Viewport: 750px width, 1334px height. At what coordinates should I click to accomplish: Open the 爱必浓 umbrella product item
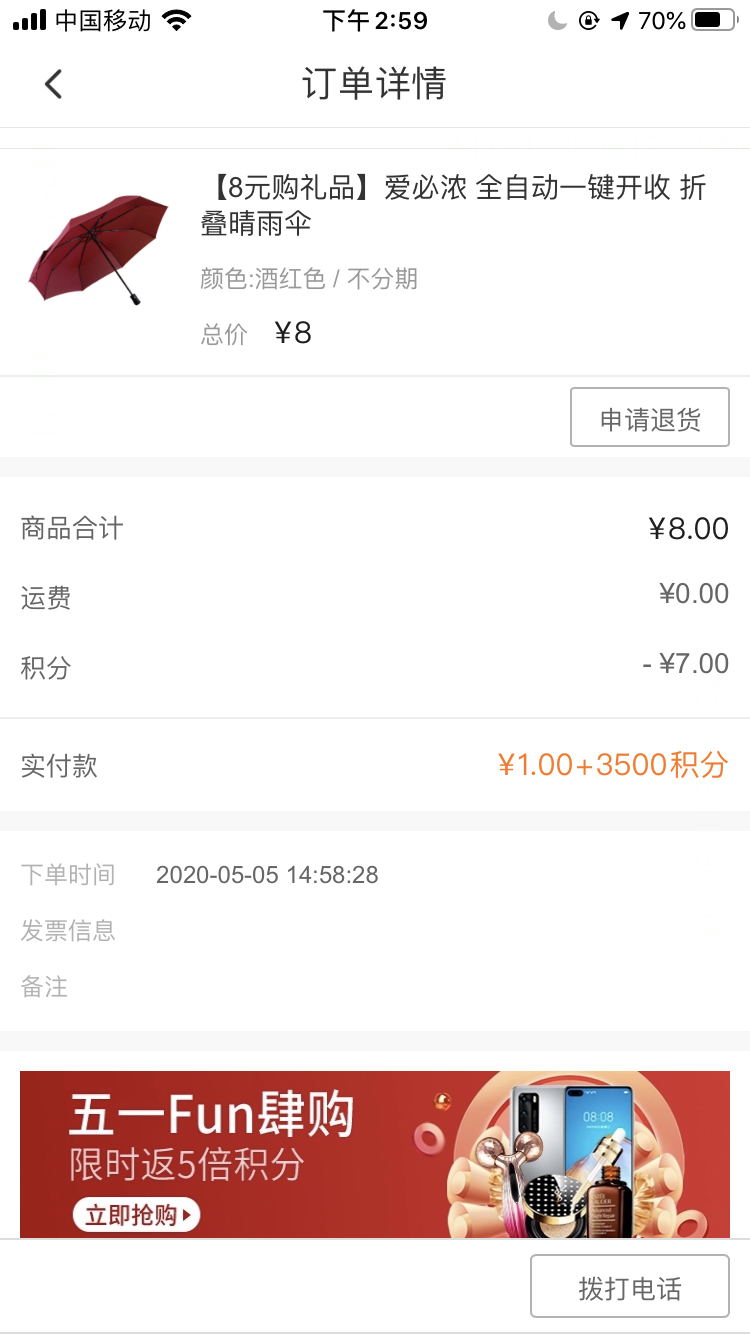375,262
